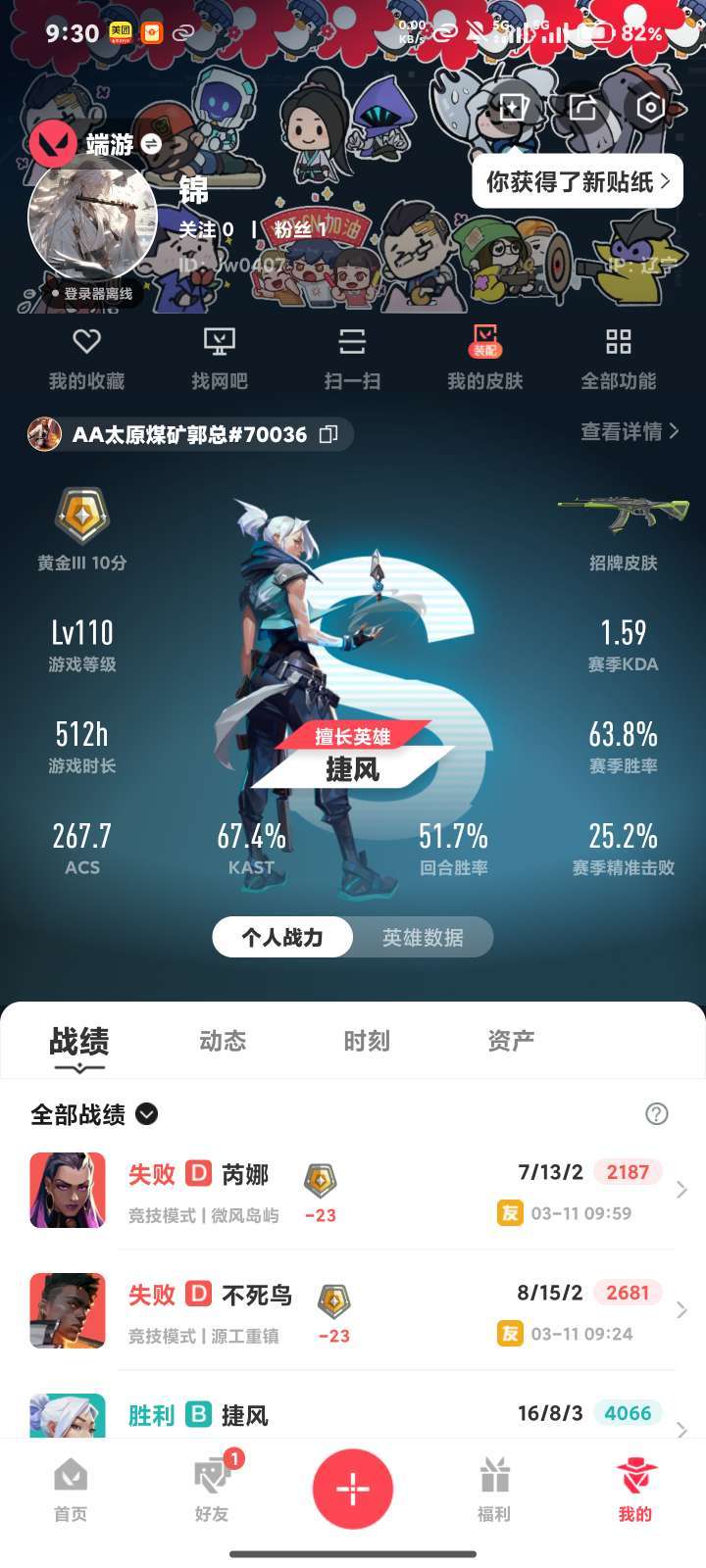The image size is (706, 1568).
Task: Copy the game ID AA太原煤矿郭总#70036
Action: click(x=329, y=434)
